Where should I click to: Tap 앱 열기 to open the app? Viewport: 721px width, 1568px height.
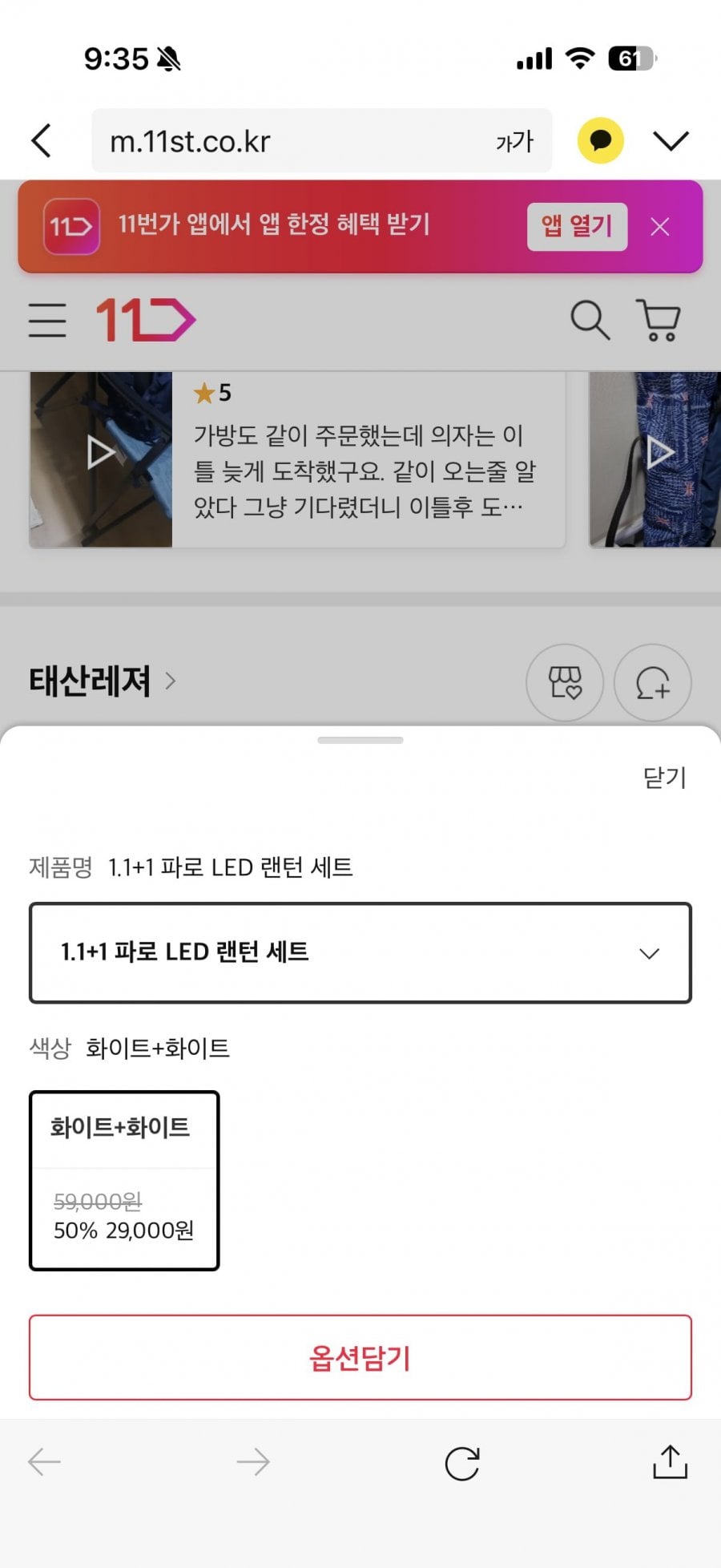click(x=577, y=227)
